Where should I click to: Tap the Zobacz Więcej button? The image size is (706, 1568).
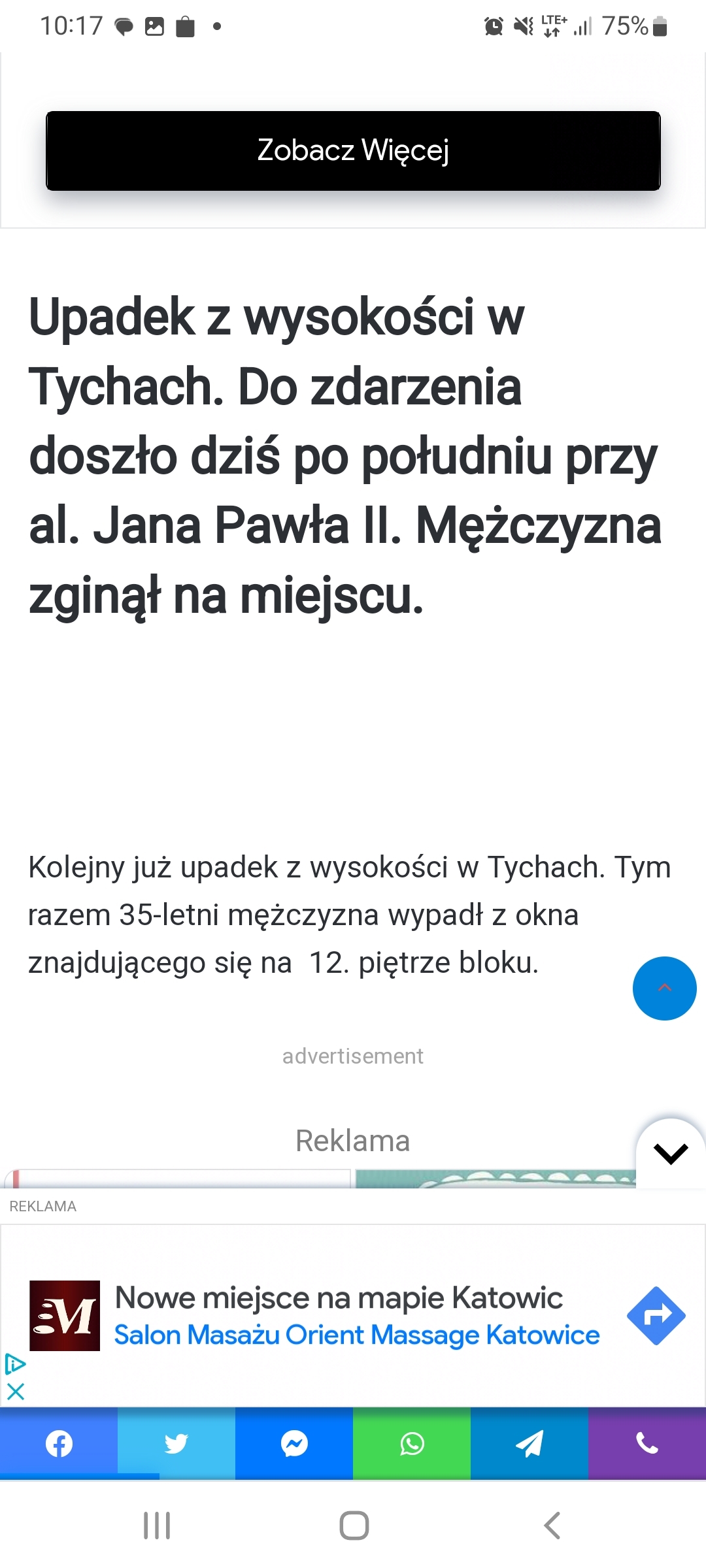point(353,151)
